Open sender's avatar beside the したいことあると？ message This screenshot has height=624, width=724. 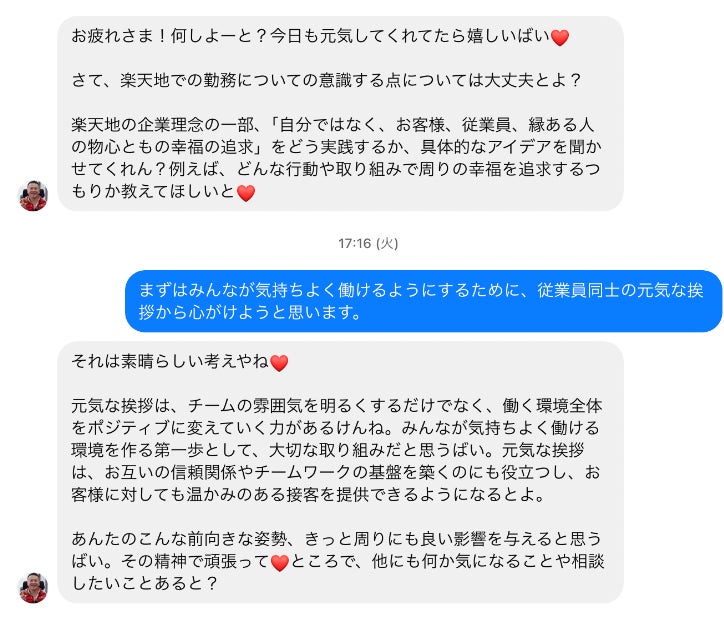(x=33, y=588)
